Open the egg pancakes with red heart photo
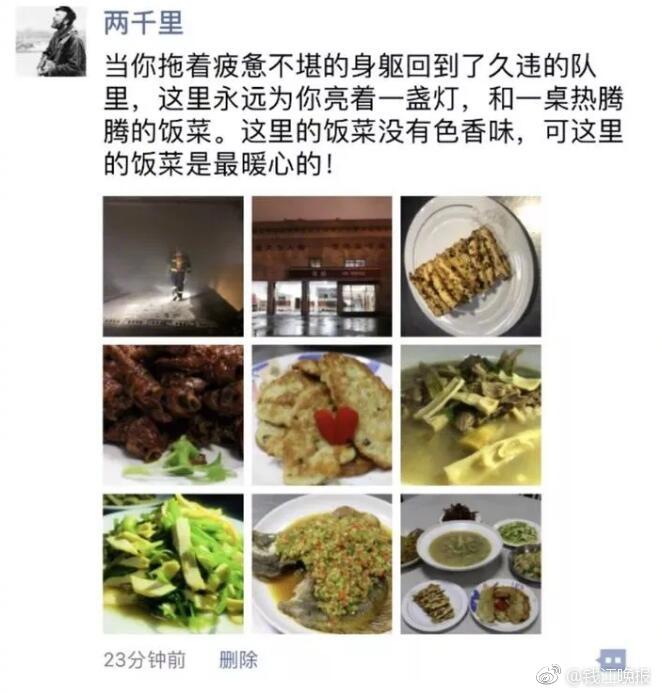658x693 pixels. [x=321, y=414]
